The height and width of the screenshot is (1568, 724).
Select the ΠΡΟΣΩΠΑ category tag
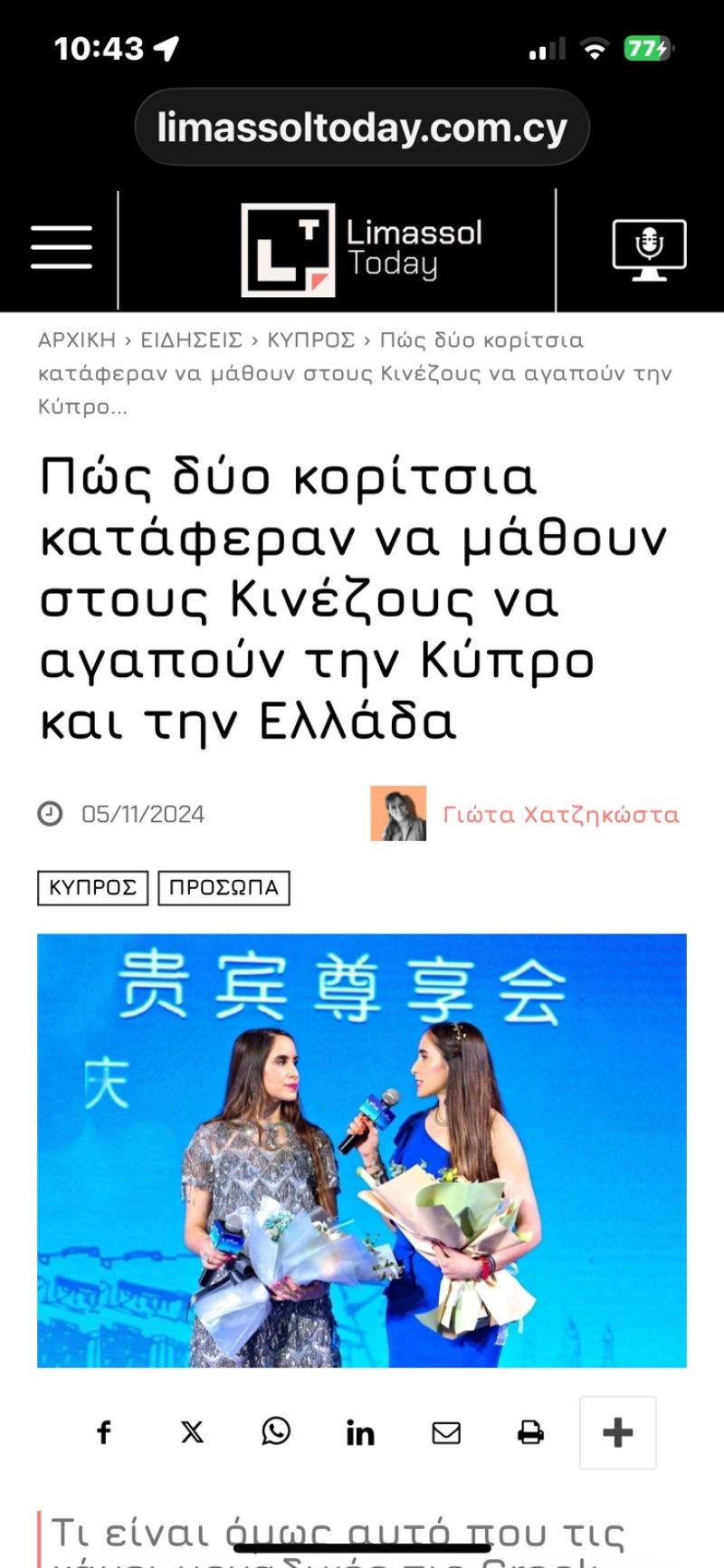point(224,887)
